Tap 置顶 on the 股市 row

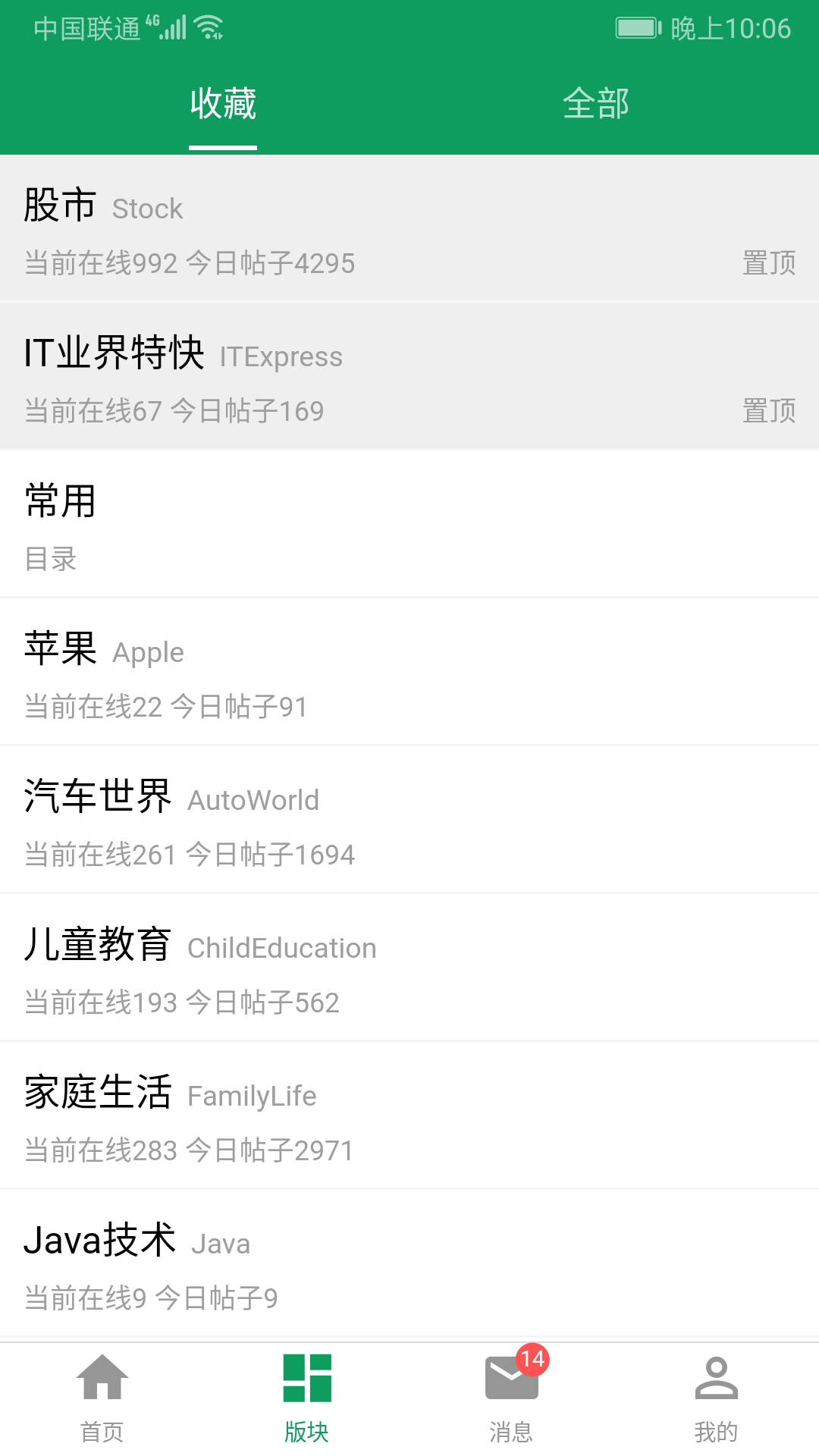click(x=768, y=263)
